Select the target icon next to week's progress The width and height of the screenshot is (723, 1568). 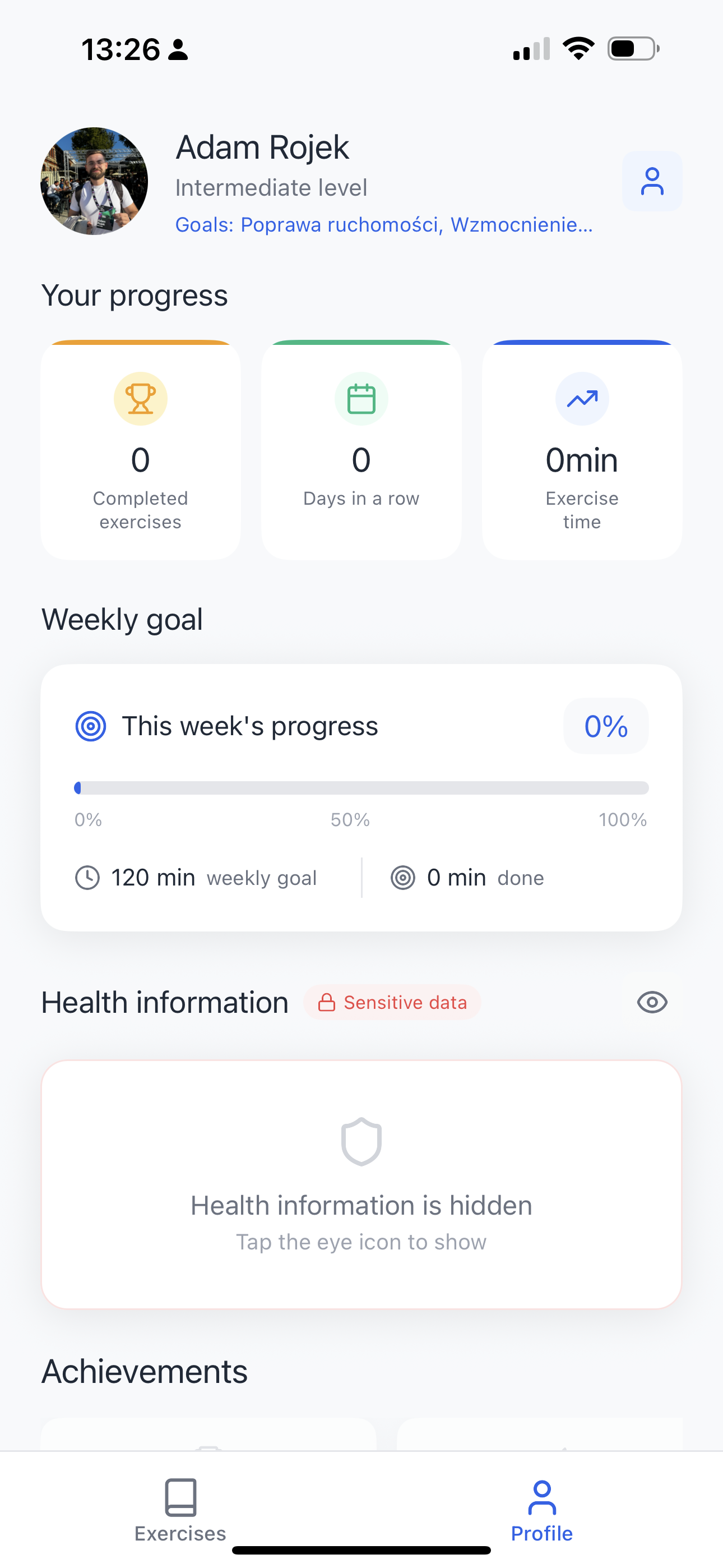pos(90,726)
